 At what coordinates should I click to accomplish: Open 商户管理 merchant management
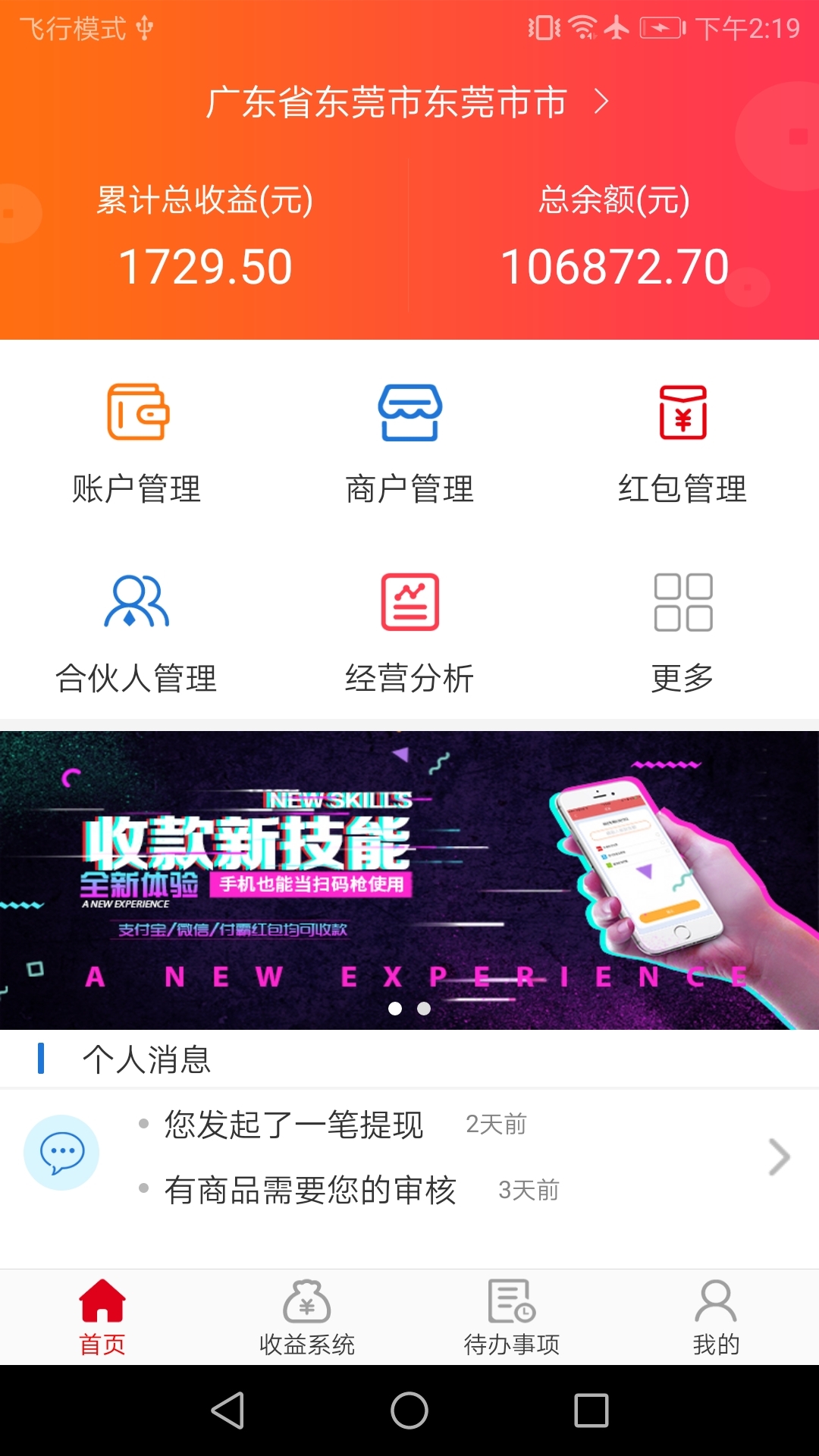(409, 444)
